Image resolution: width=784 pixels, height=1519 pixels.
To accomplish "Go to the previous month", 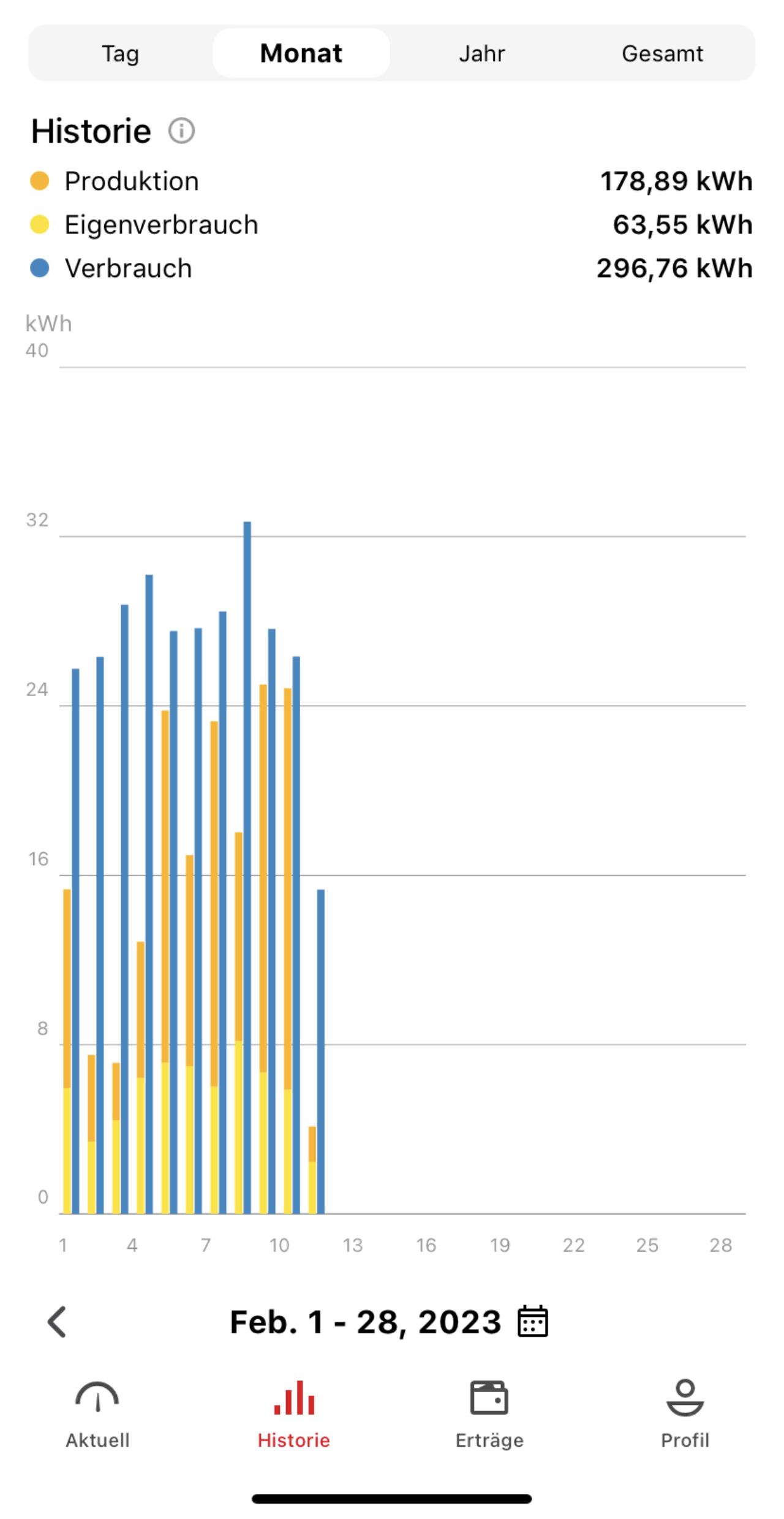I will [x=57, y=1322].
